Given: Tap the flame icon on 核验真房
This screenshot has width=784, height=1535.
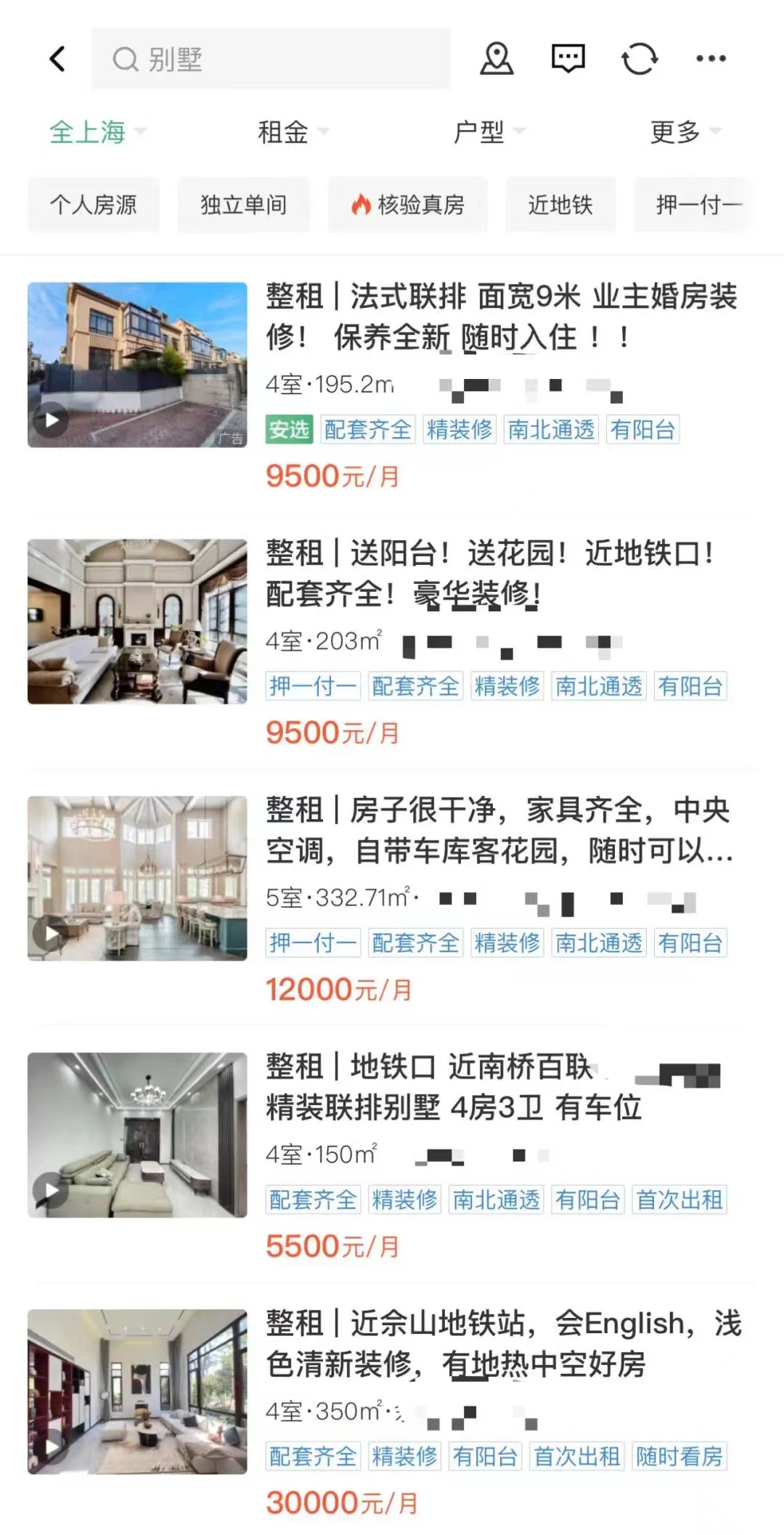Looking at the screenshot, I should coord(361,204).
